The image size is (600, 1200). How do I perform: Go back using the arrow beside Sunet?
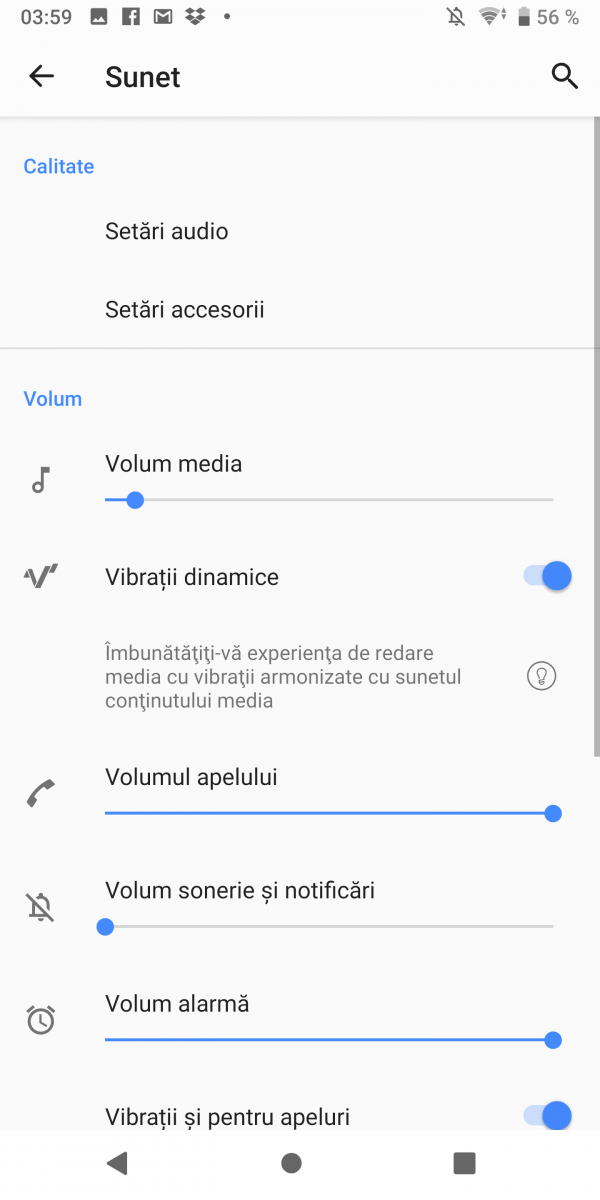pyautogui.click(x=41, y=76)
